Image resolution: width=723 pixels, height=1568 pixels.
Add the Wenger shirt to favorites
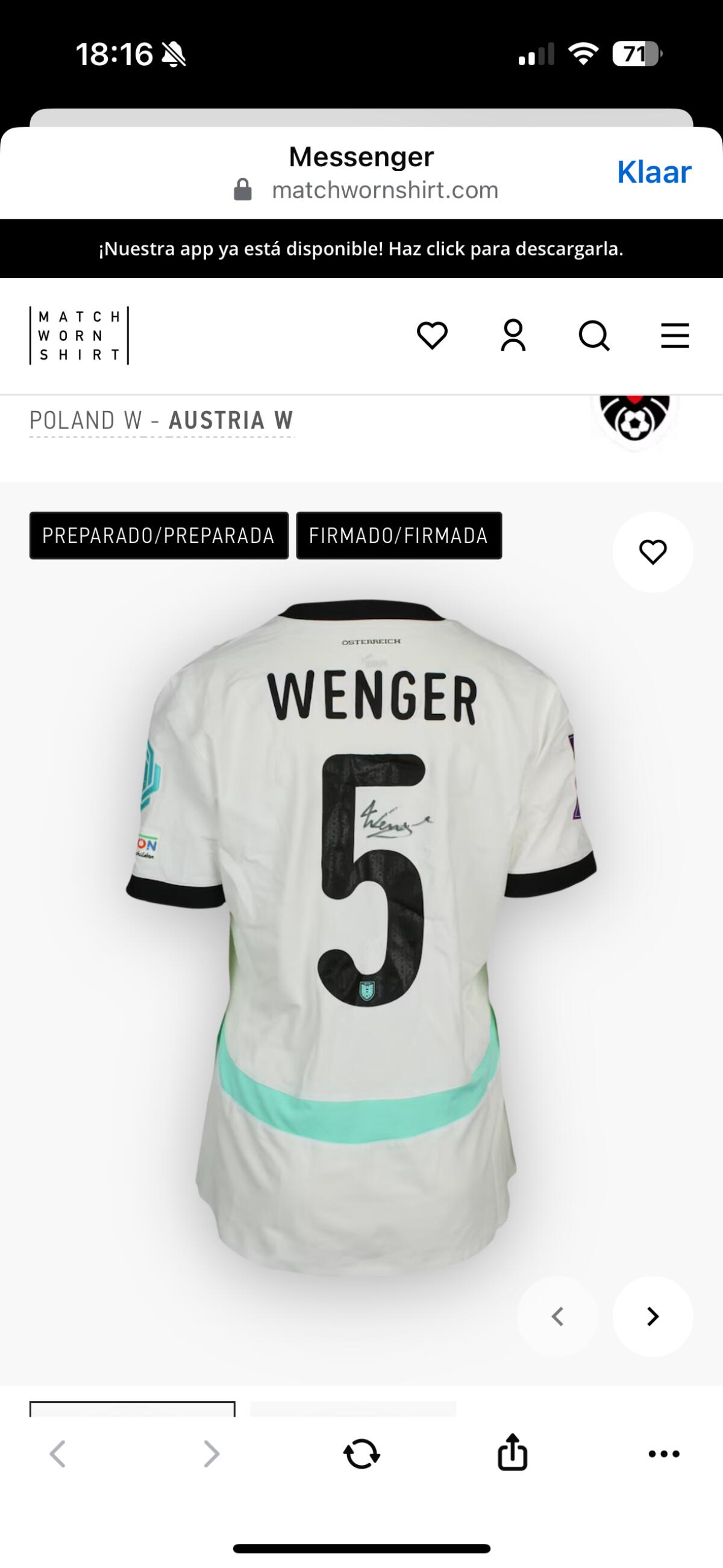pyautogui.click(x=653, y=552)
